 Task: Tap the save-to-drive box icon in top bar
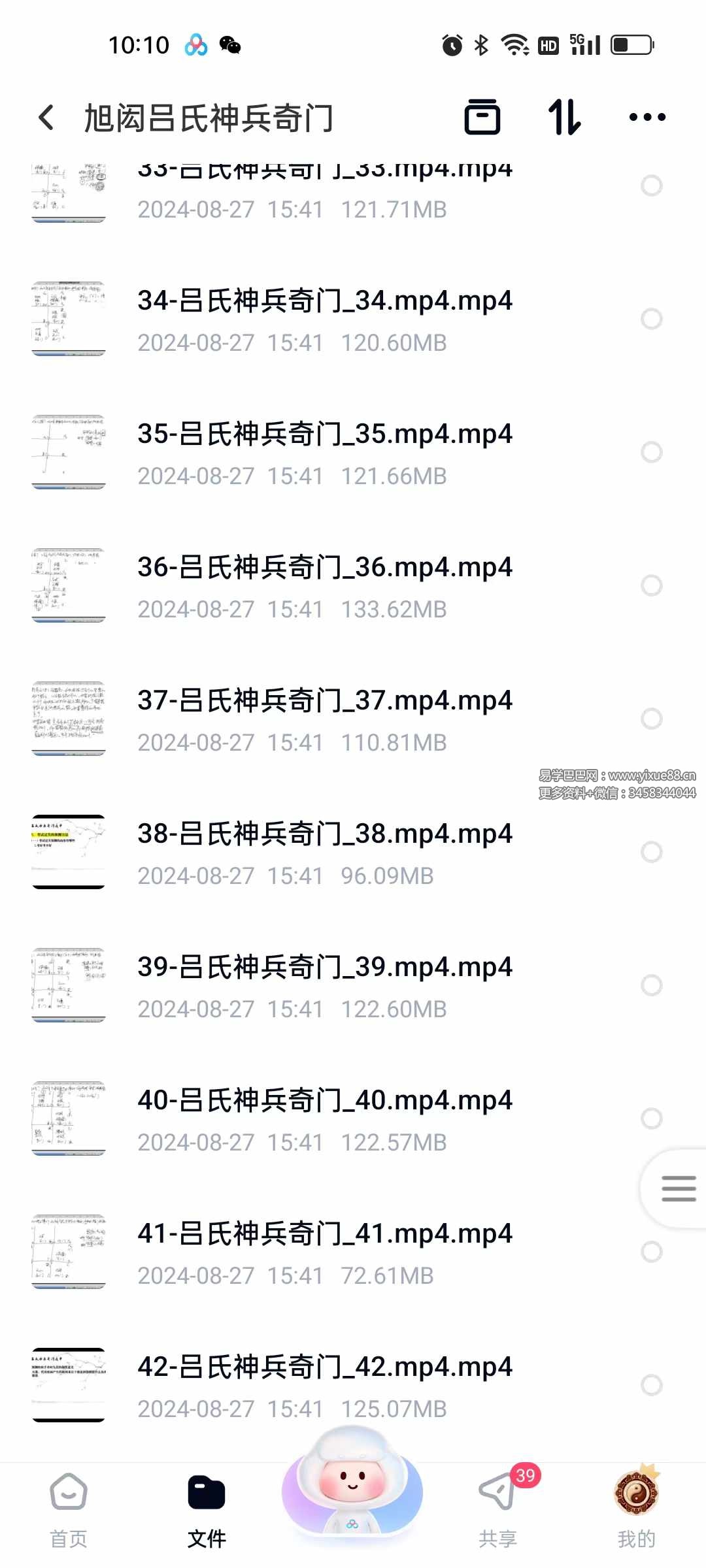click(x=483, y=117)
